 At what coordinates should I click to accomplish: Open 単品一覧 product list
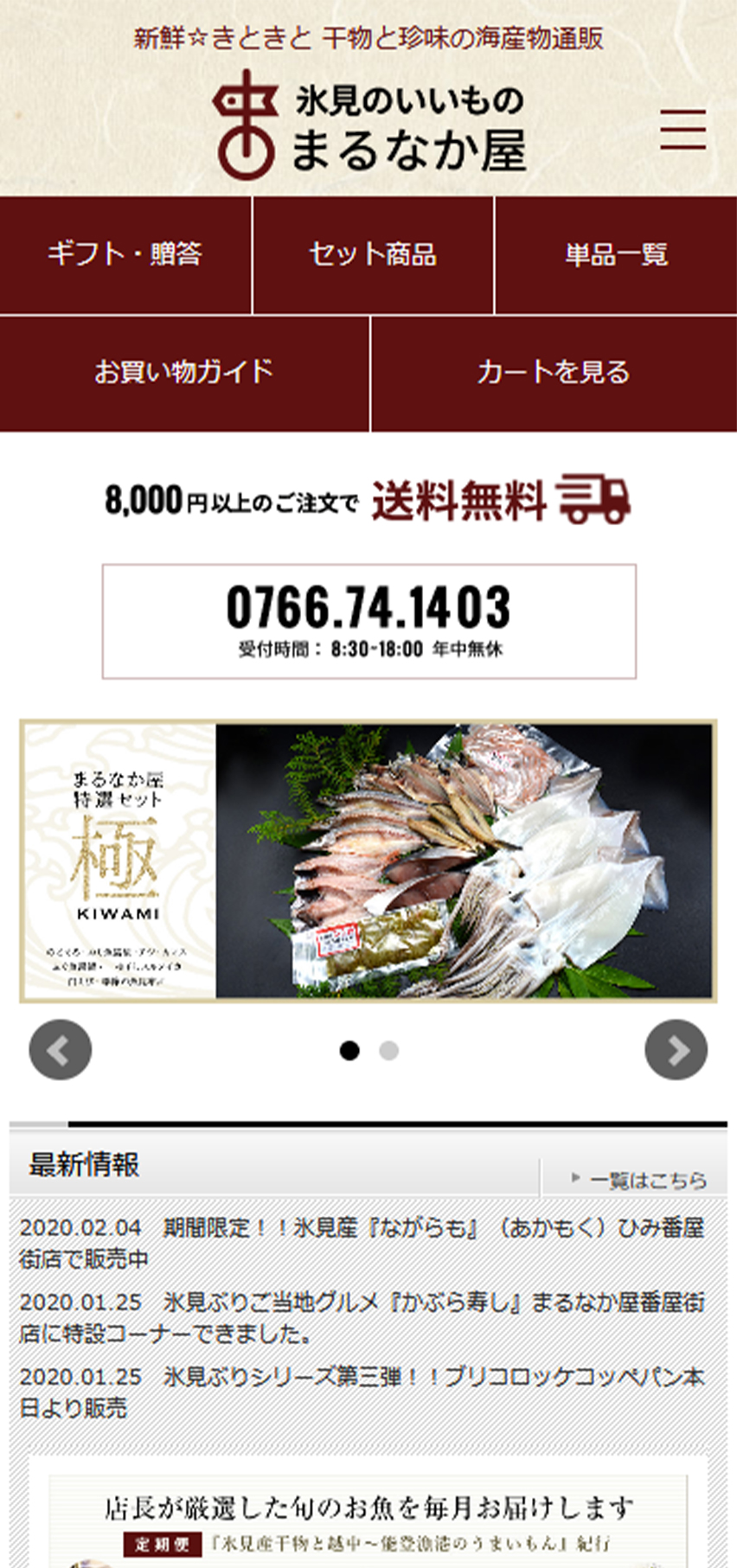pyautogui.click(x=616, y=254)
